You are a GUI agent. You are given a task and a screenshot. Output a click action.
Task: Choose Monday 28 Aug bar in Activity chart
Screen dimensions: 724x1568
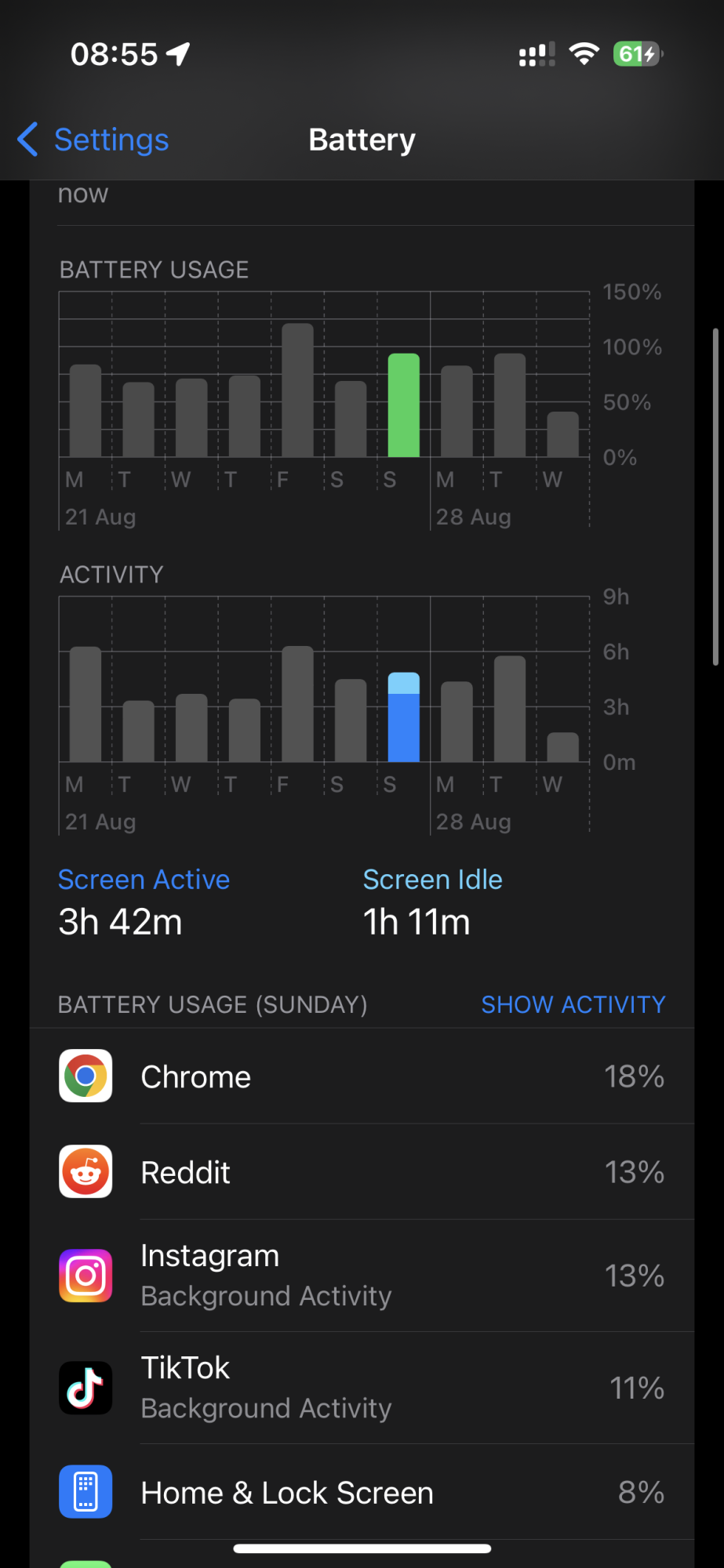click(x=457, y=722)
